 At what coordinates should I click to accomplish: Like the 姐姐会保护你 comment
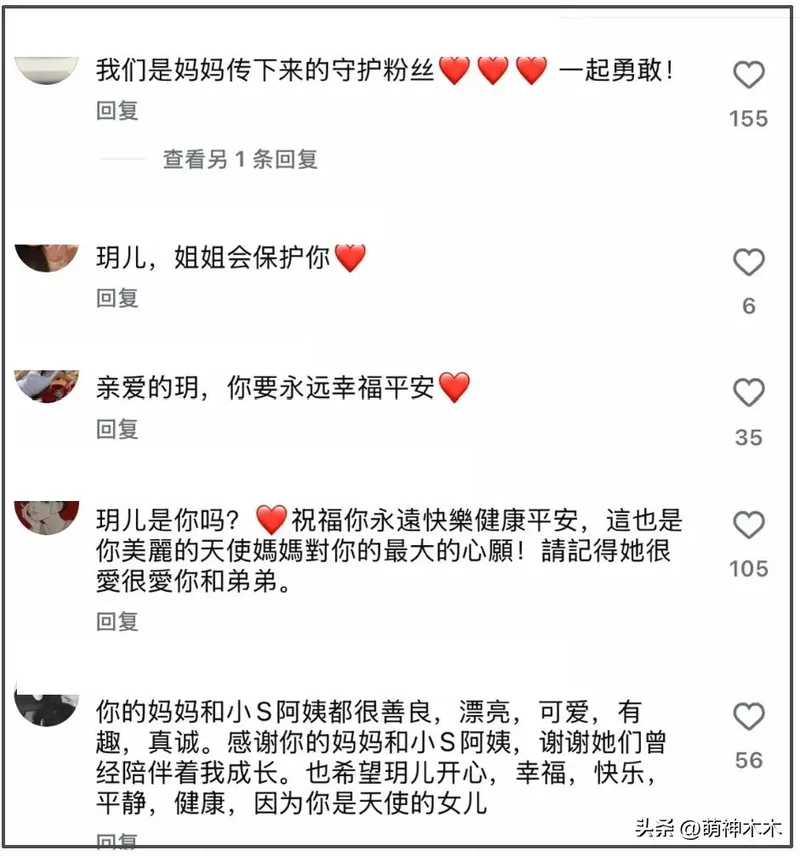pos(748,262)
